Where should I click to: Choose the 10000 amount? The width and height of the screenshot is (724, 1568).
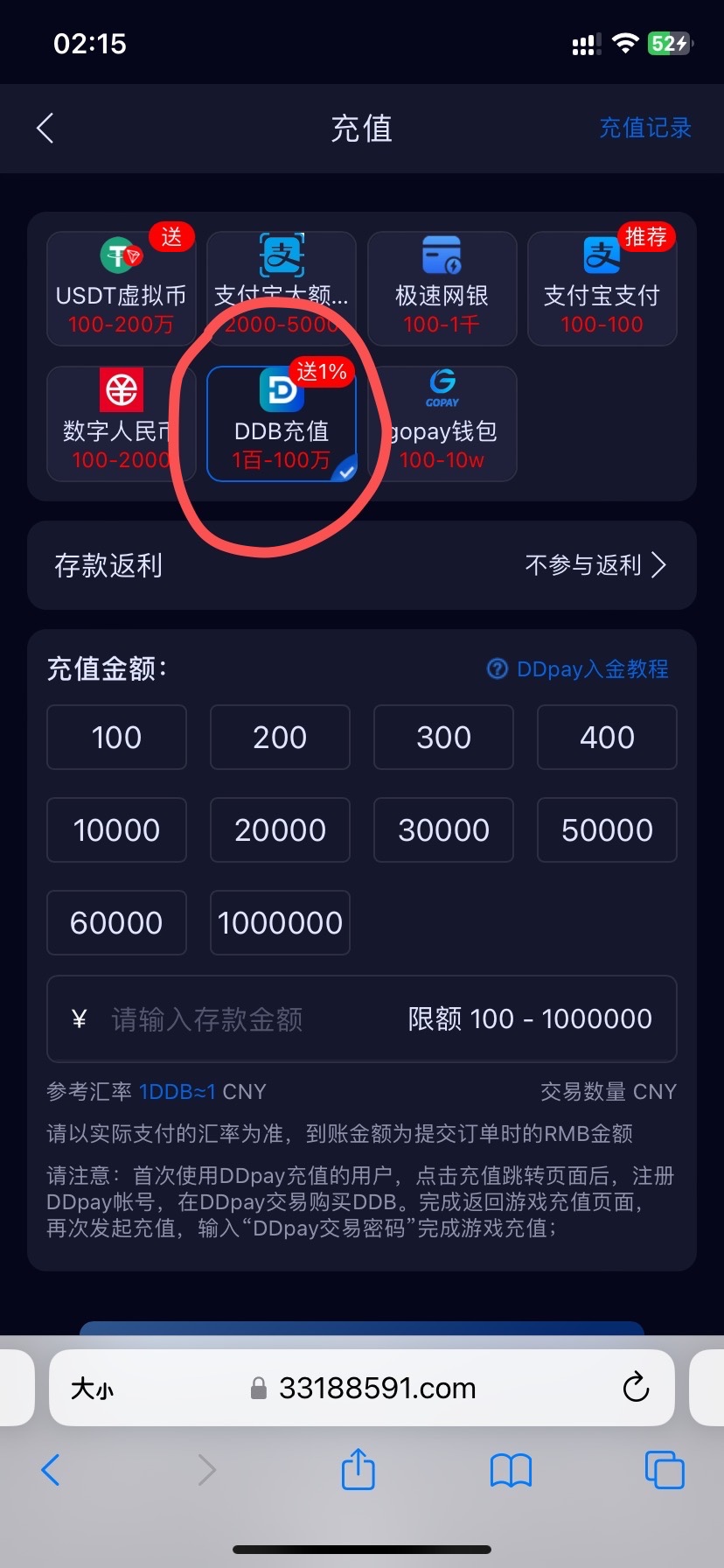click(x=116, y=830)
